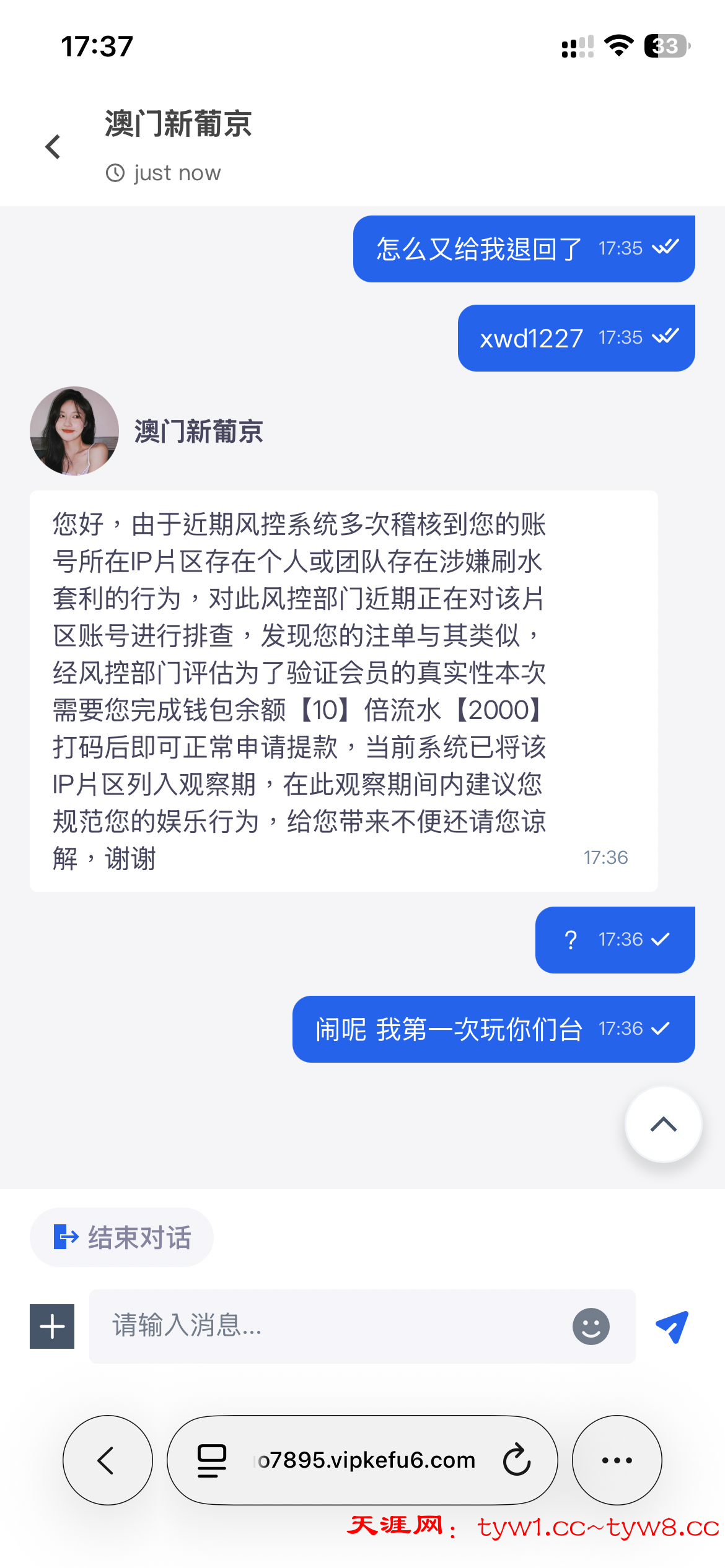The width and height of the screenshot is (725, 1568).
Task: Tap the 结束对话 button to end chat
Action: [x=122, y=1237]
